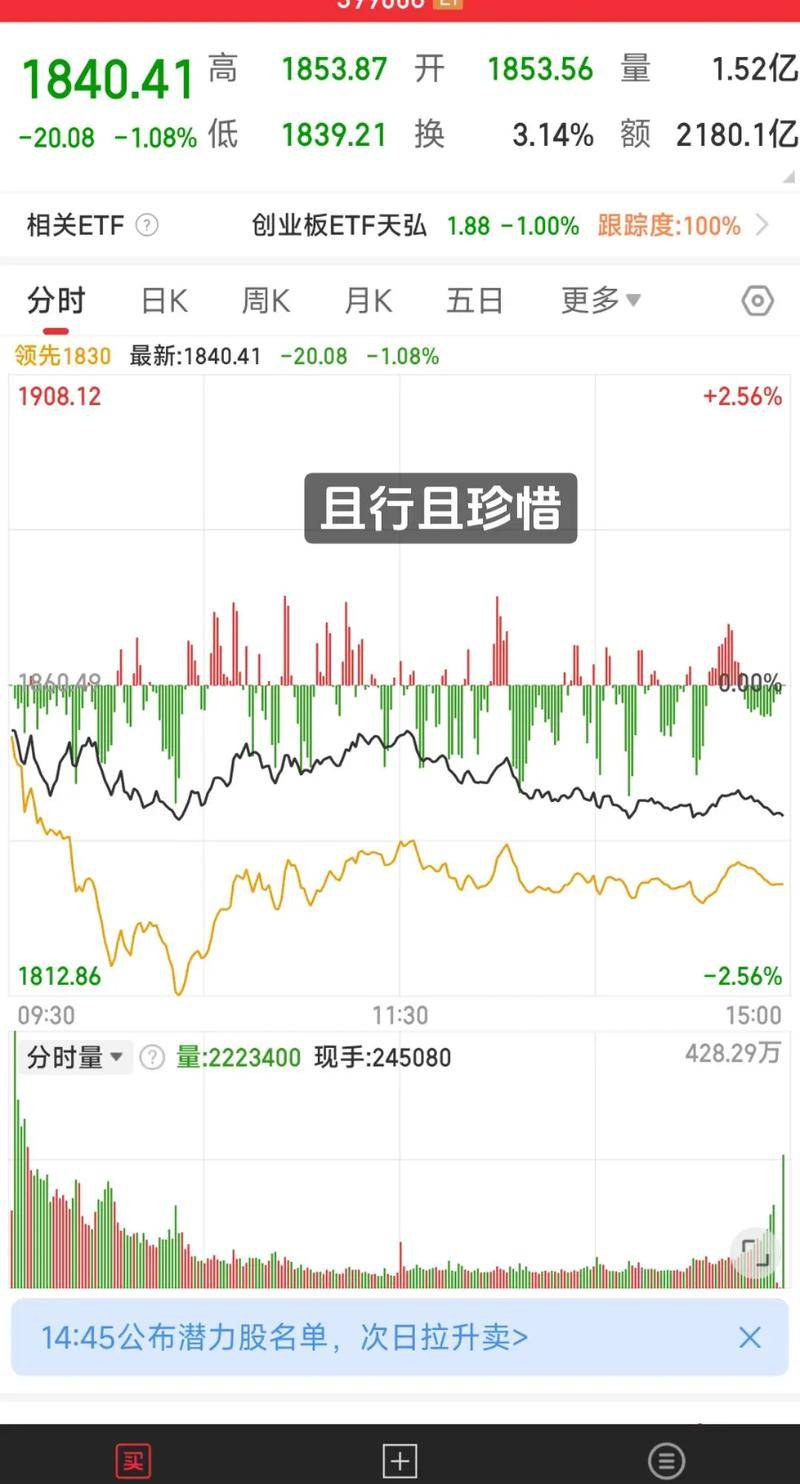Open the ≡ menu icon in bottom bar

668,1460
